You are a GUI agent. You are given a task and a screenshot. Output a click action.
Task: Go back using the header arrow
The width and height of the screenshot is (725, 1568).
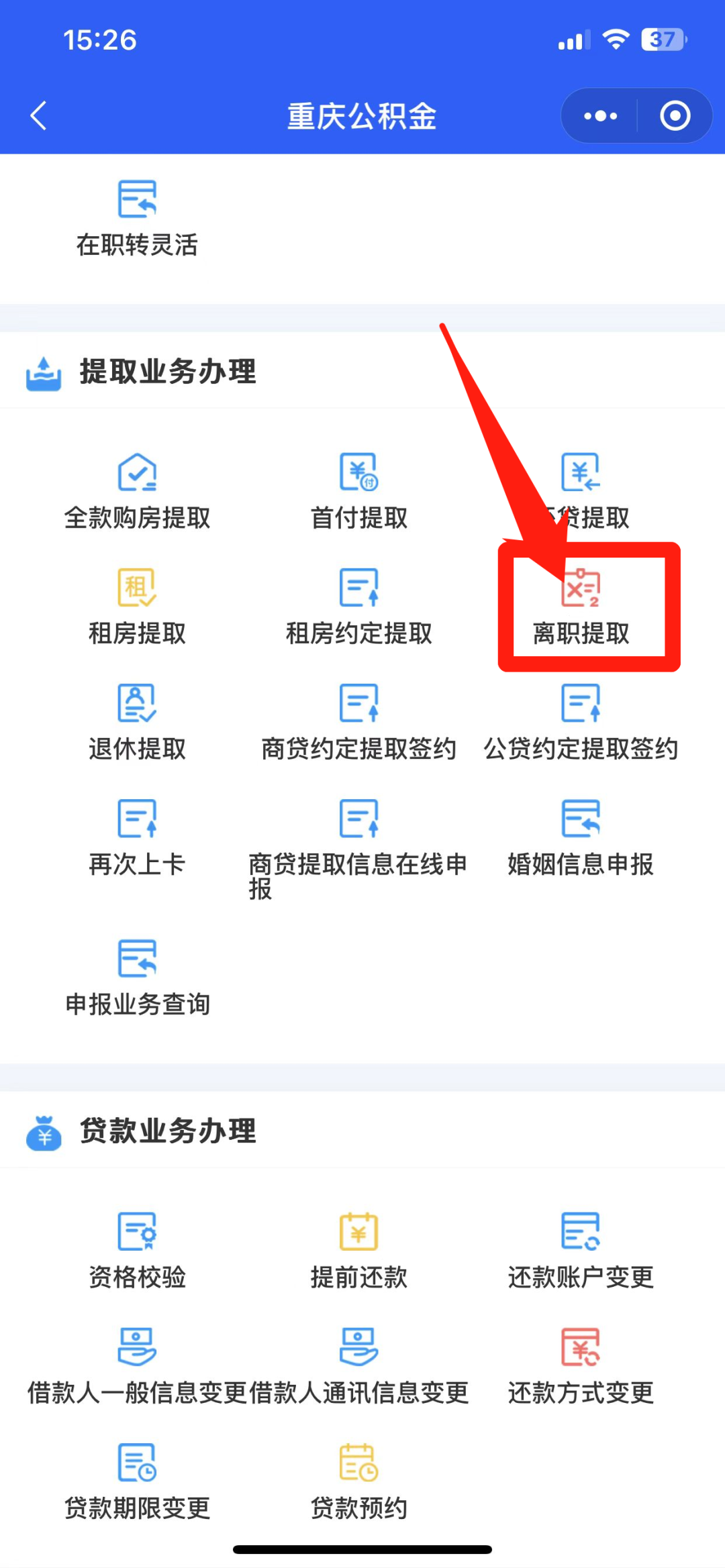39,115
